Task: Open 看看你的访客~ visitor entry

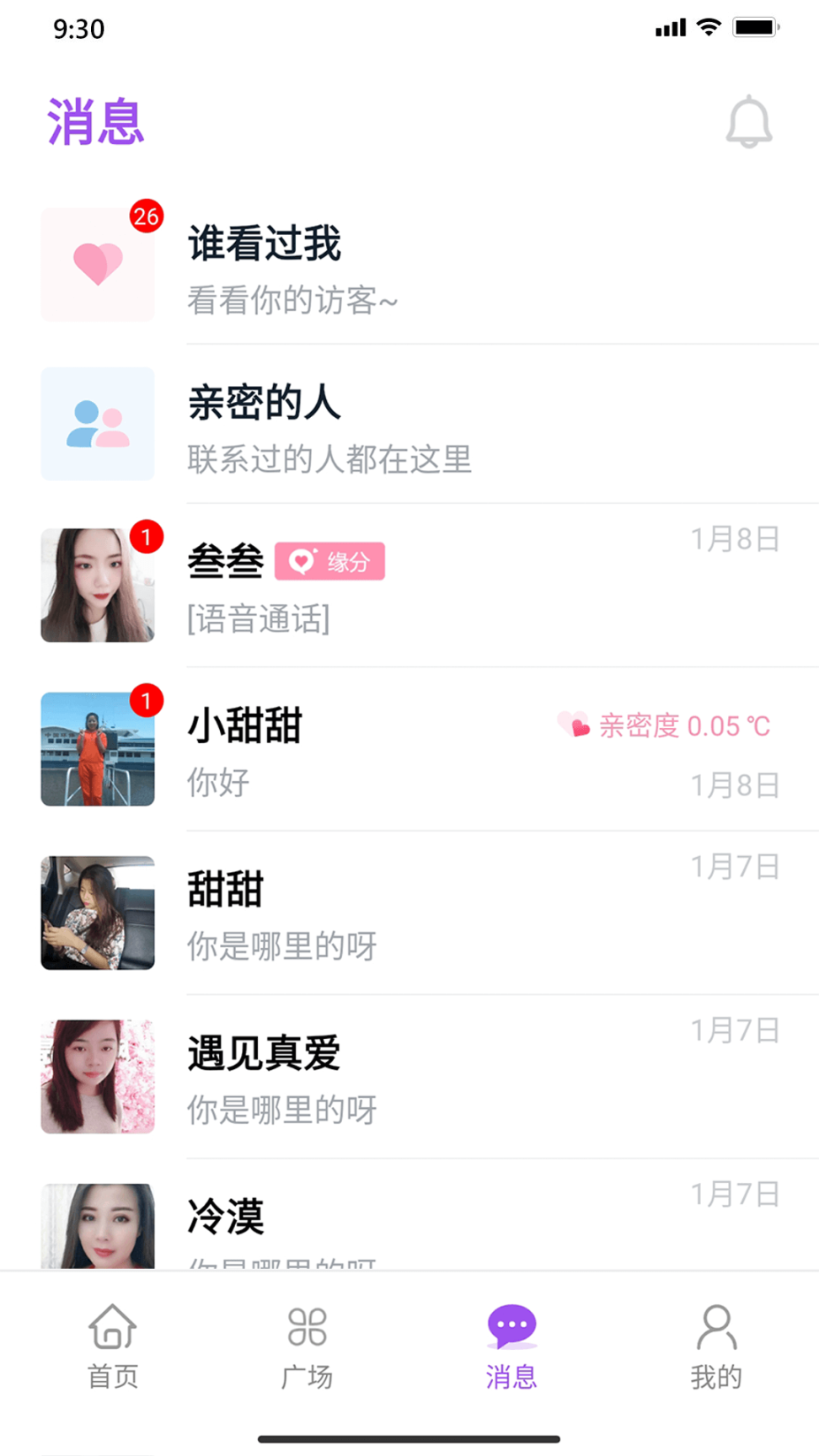Action: point(291,299)
